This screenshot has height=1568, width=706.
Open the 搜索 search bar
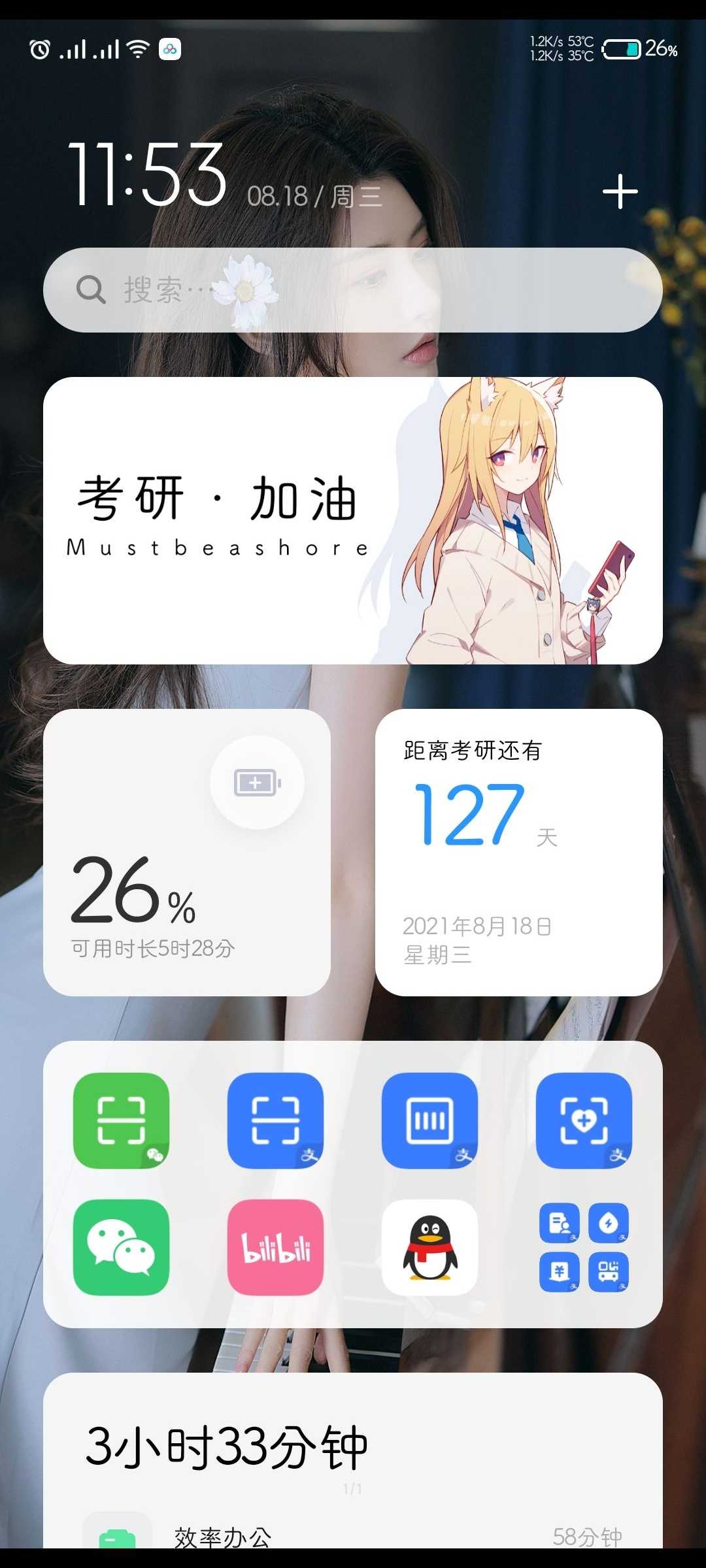(x=353, y=289)
